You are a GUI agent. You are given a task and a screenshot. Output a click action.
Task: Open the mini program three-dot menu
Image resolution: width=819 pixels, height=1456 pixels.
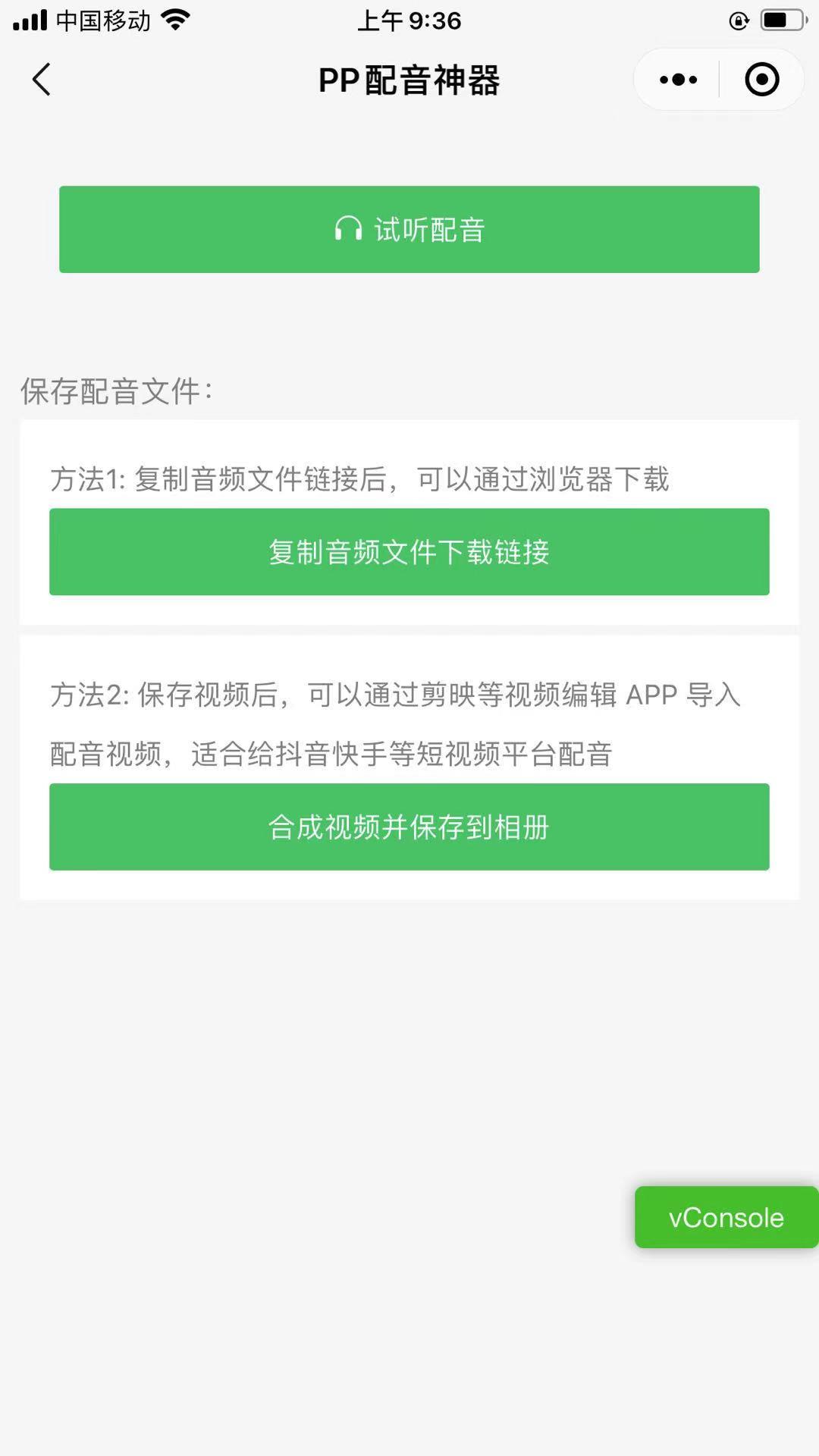click(678, 80)
